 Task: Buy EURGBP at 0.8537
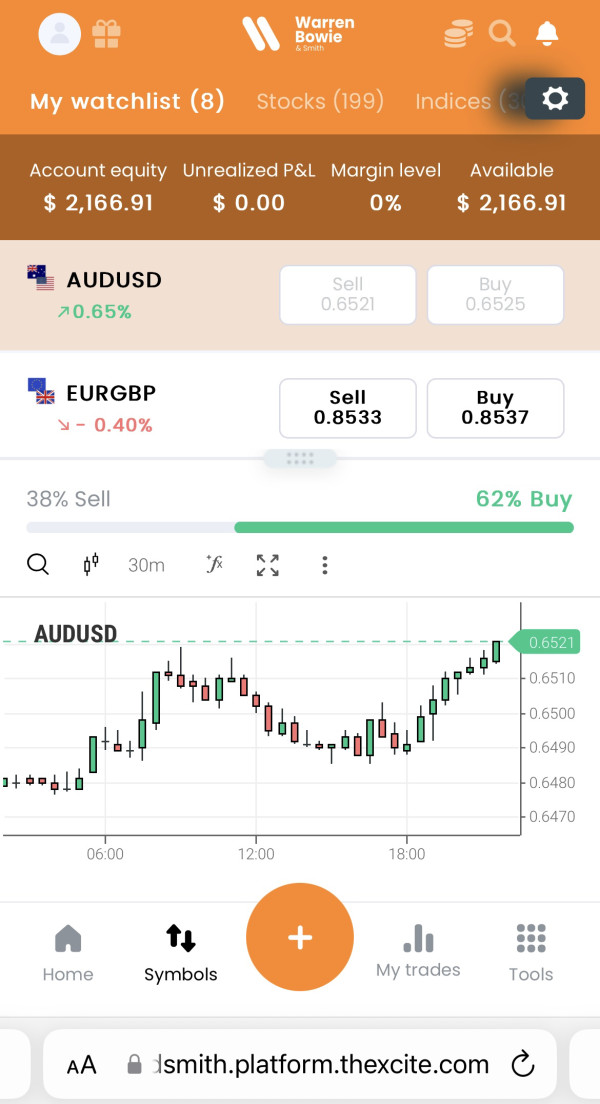(x=495, y=408)
